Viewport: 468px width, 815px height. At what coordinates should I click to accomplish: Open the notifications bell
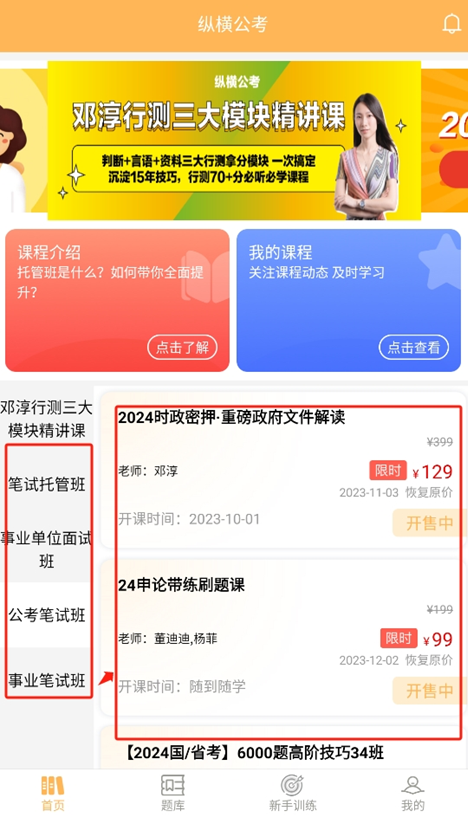(451, 23)
